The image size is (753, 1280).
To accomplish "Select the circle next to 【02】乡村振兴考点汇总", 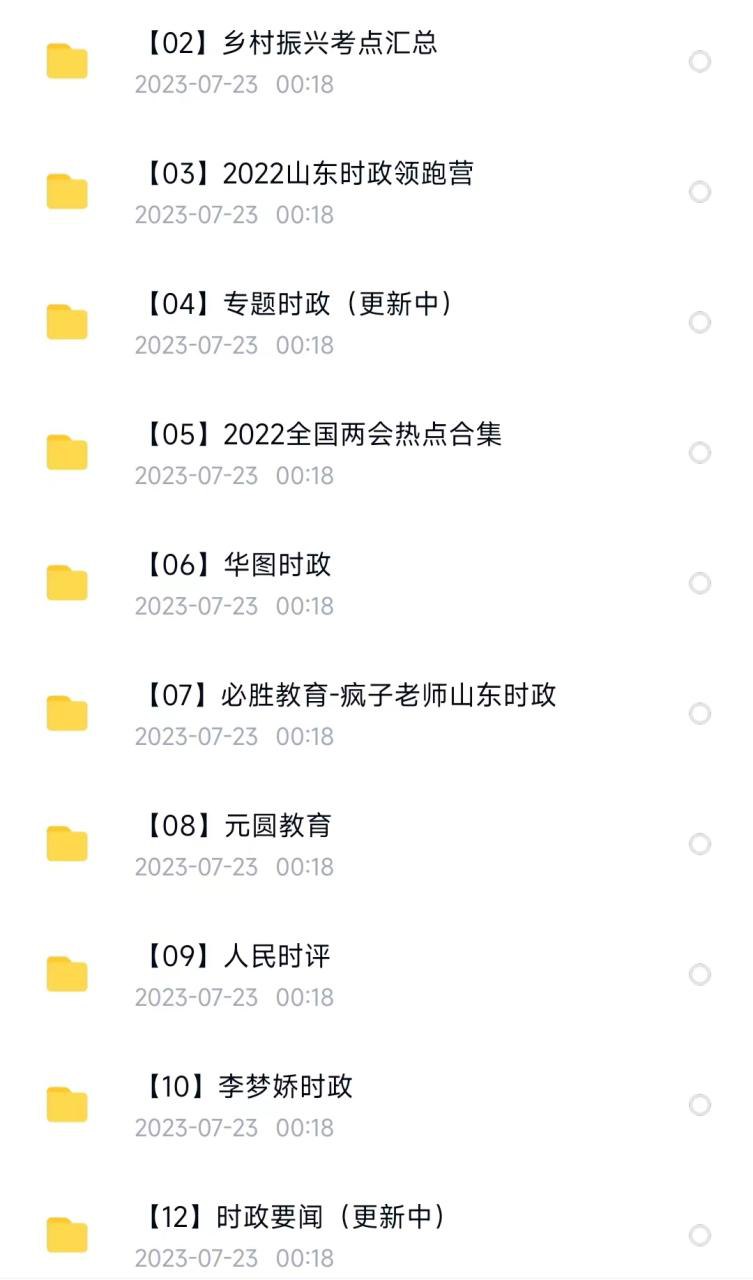I will coord(698,62).
